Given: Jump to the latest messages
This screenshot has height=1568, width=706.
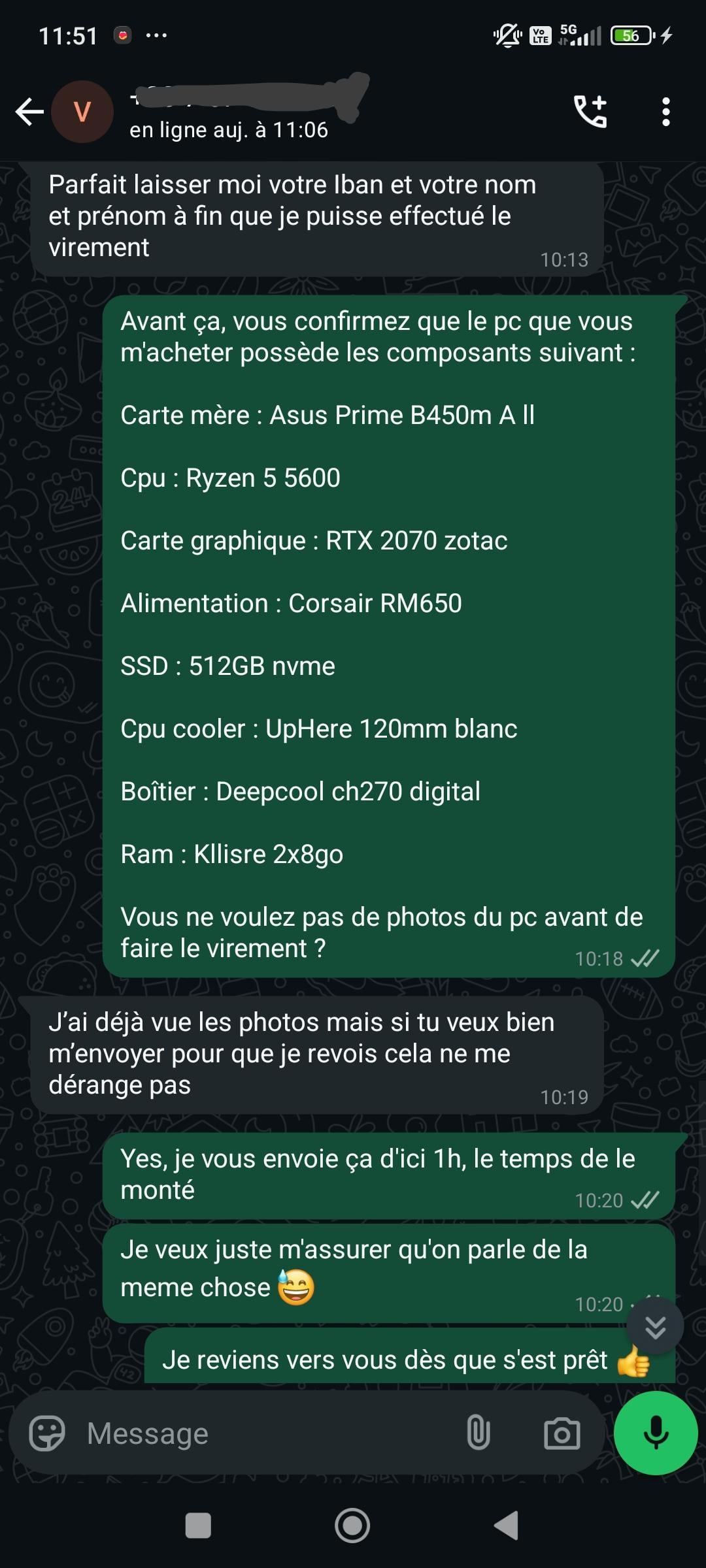Looking at the screenshot, I should [655, 1327].
